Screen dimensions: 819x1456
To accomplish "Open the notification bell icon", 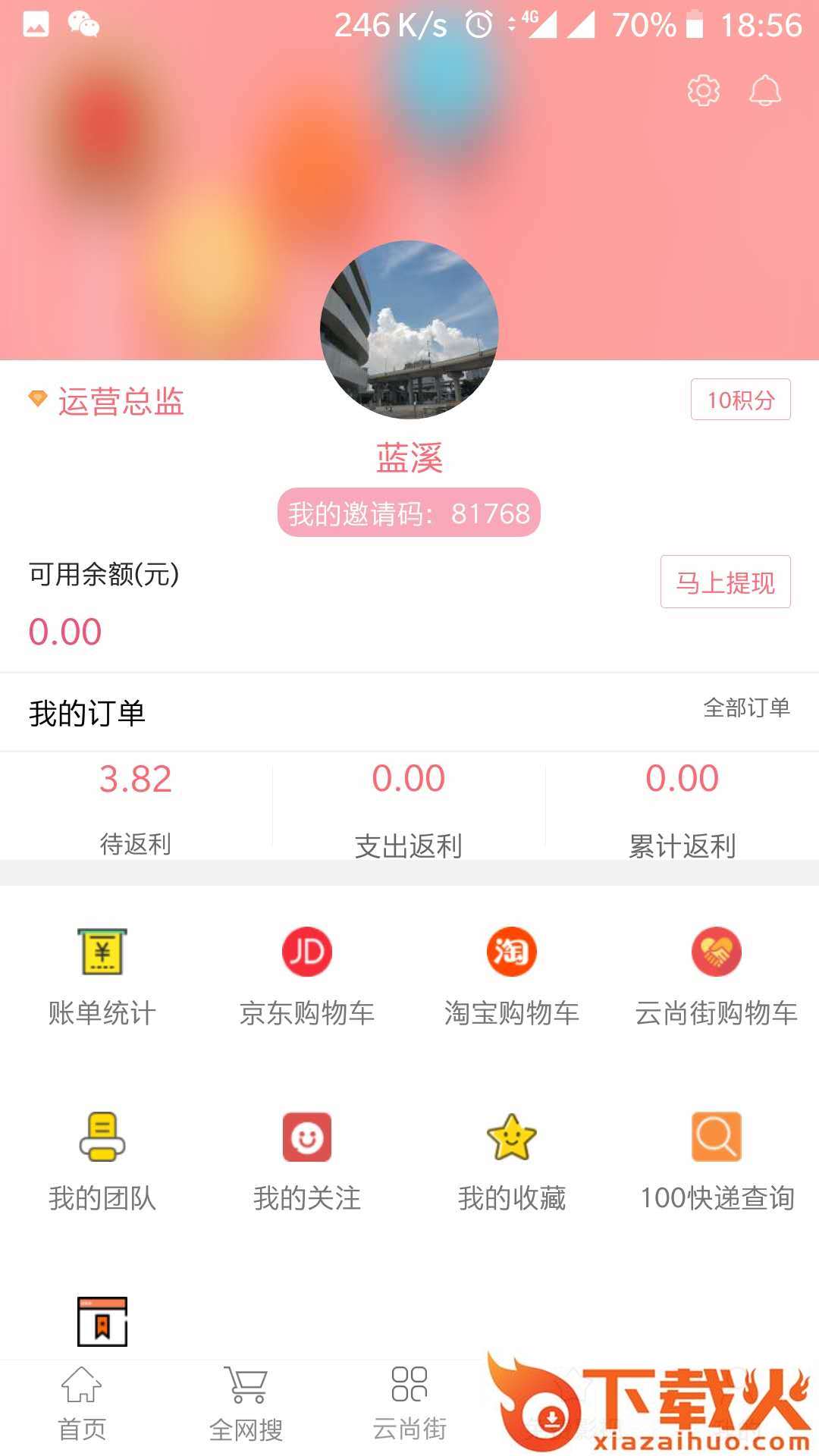I will 766,90.
